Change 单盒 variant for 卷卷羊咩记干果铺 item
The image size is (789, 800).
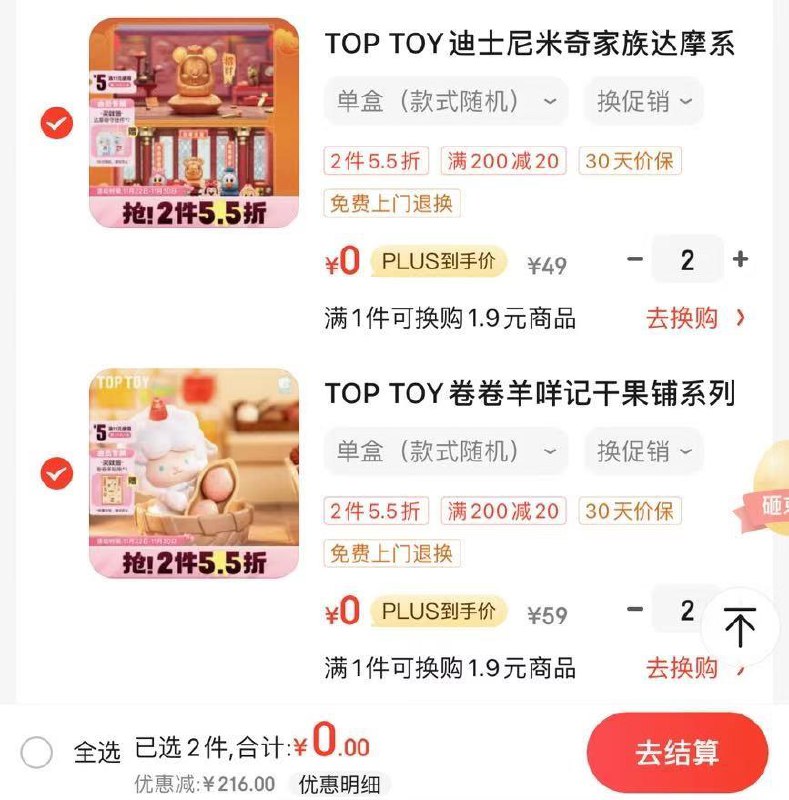pos(446,451)
